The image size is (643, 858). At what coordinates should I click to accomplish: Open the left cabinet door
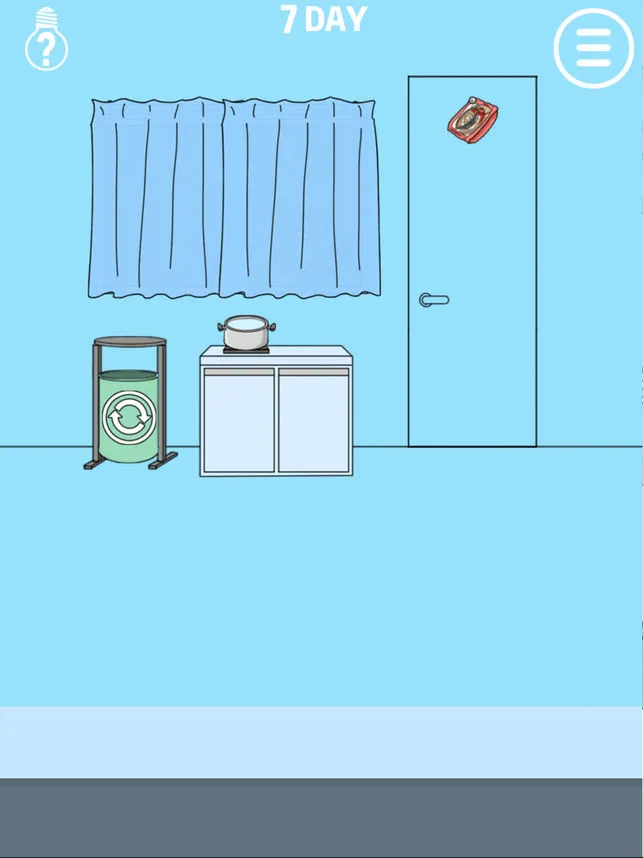click(239, 419)
